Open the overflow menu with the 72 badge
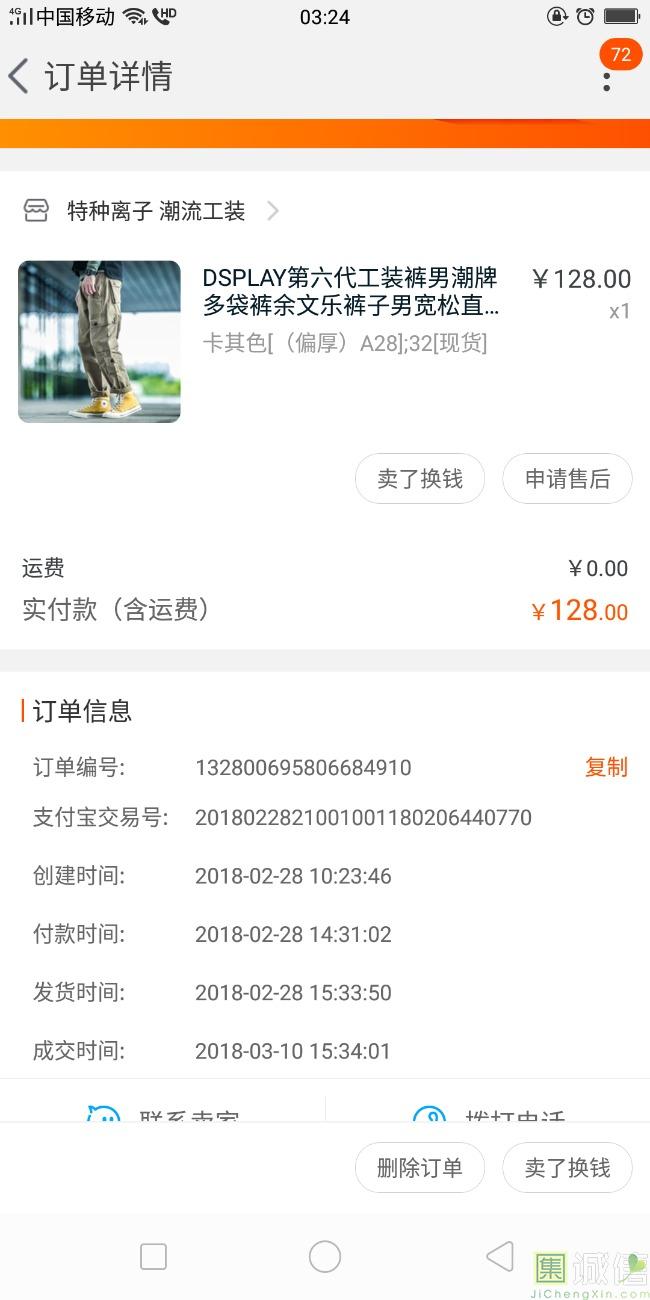Screen dimensions: 650x1300 click(606, 78)
